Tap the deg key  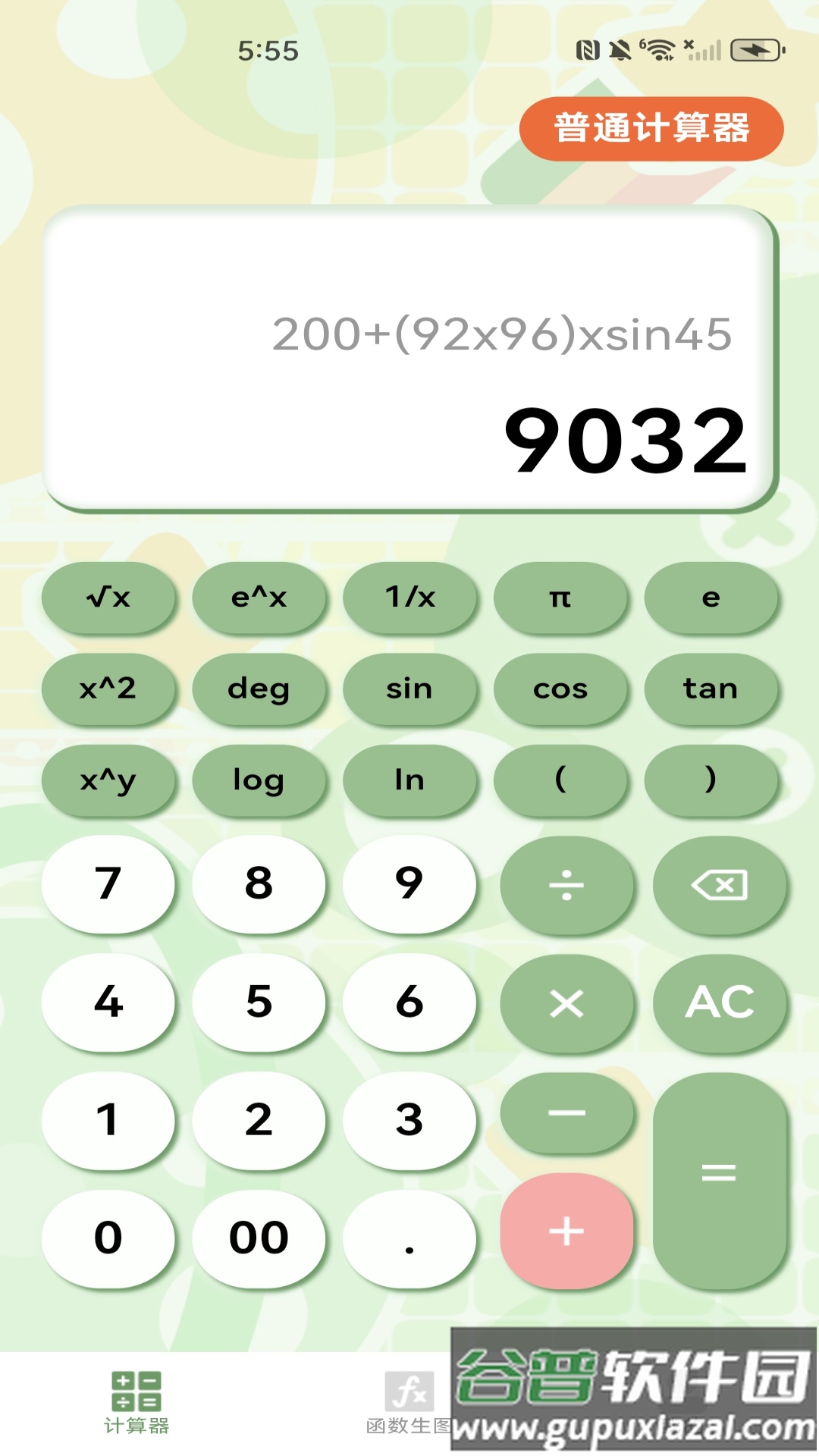coord(259,689)
